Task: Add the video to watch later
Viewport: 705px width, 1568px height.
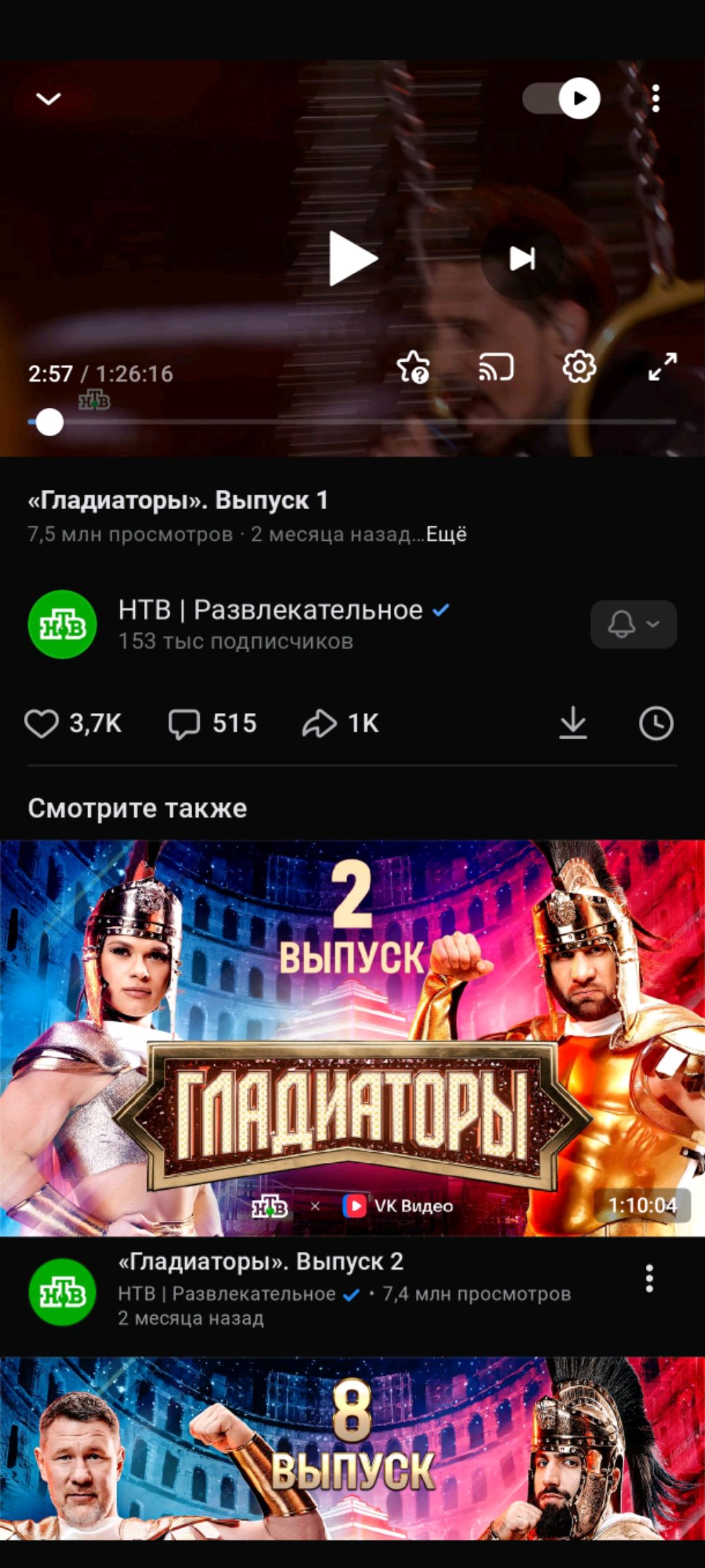Action: (x=656, y=724)
